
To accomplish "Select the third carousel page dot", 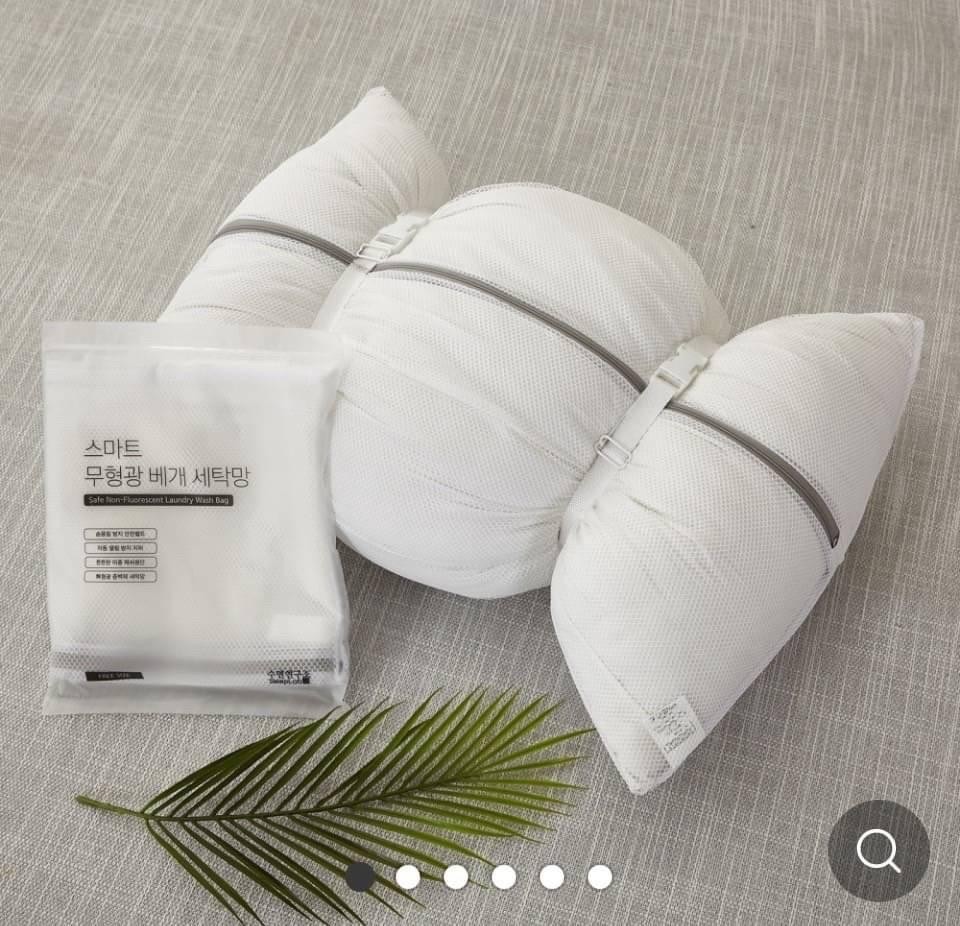I will [456, 877].
